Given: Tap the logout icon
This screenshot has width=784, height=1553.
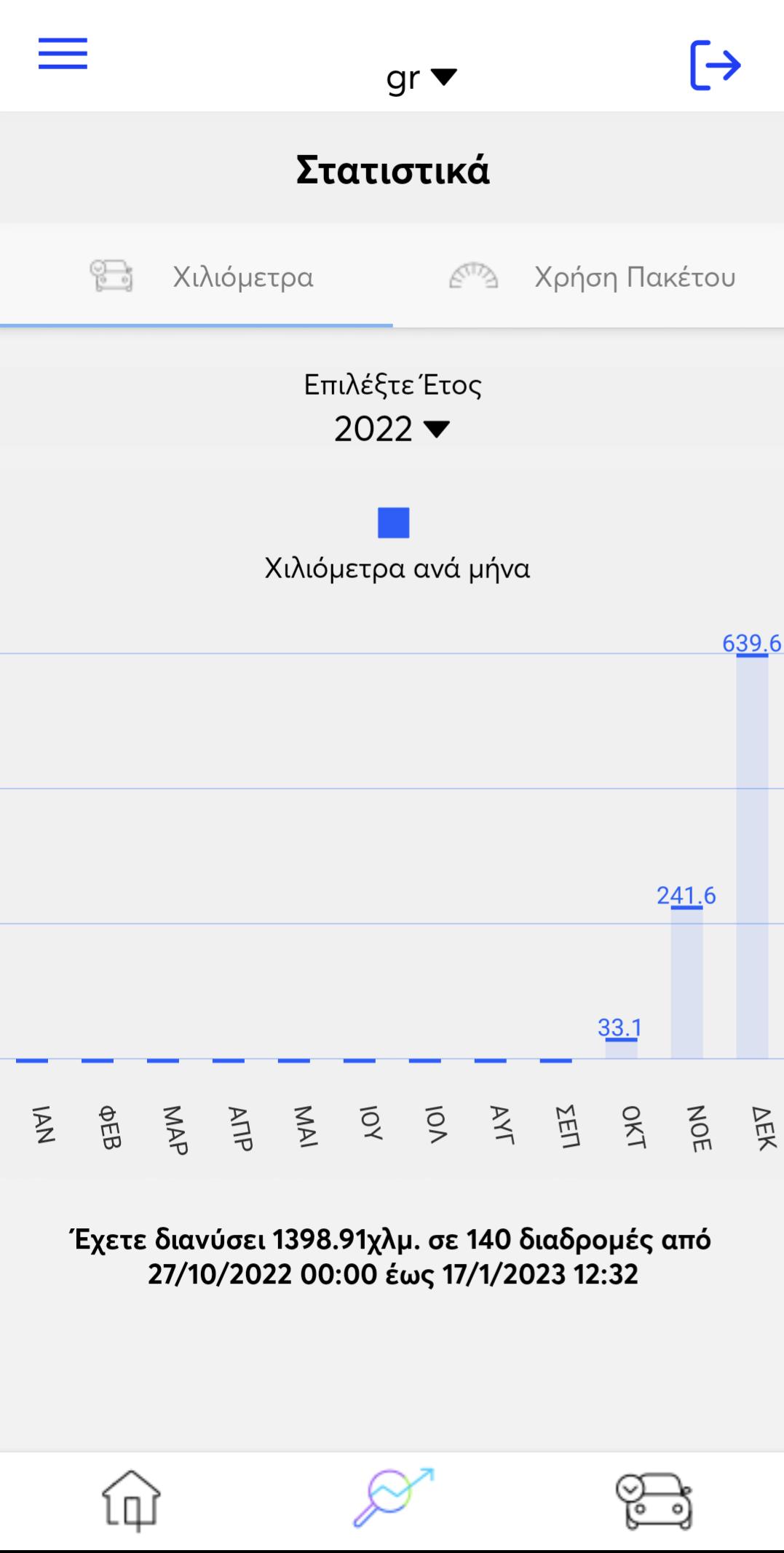Looking at the screenshot, I should coord(715,66).
